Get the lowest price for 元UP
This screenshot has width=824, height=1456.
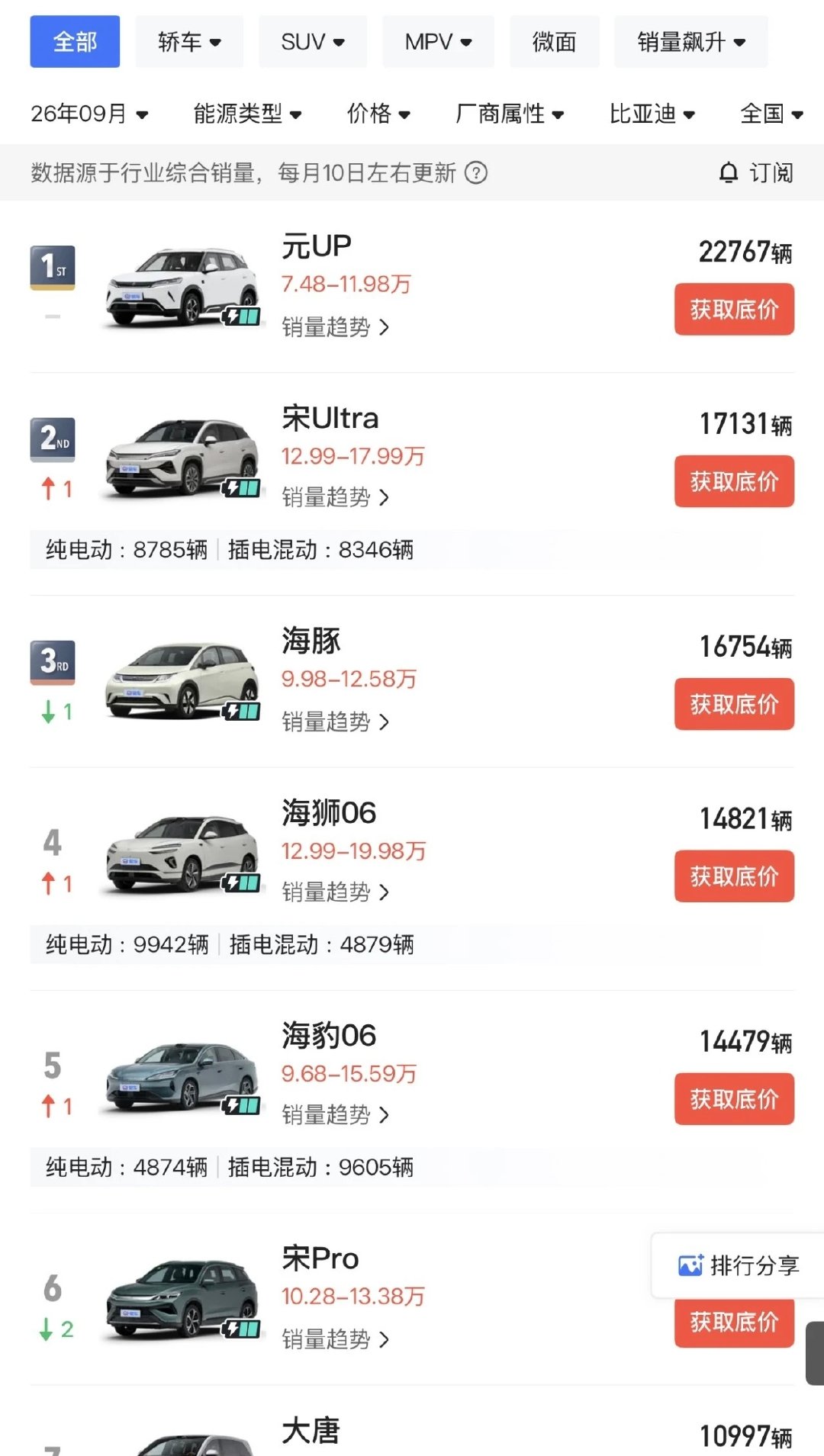click(734, 309)
